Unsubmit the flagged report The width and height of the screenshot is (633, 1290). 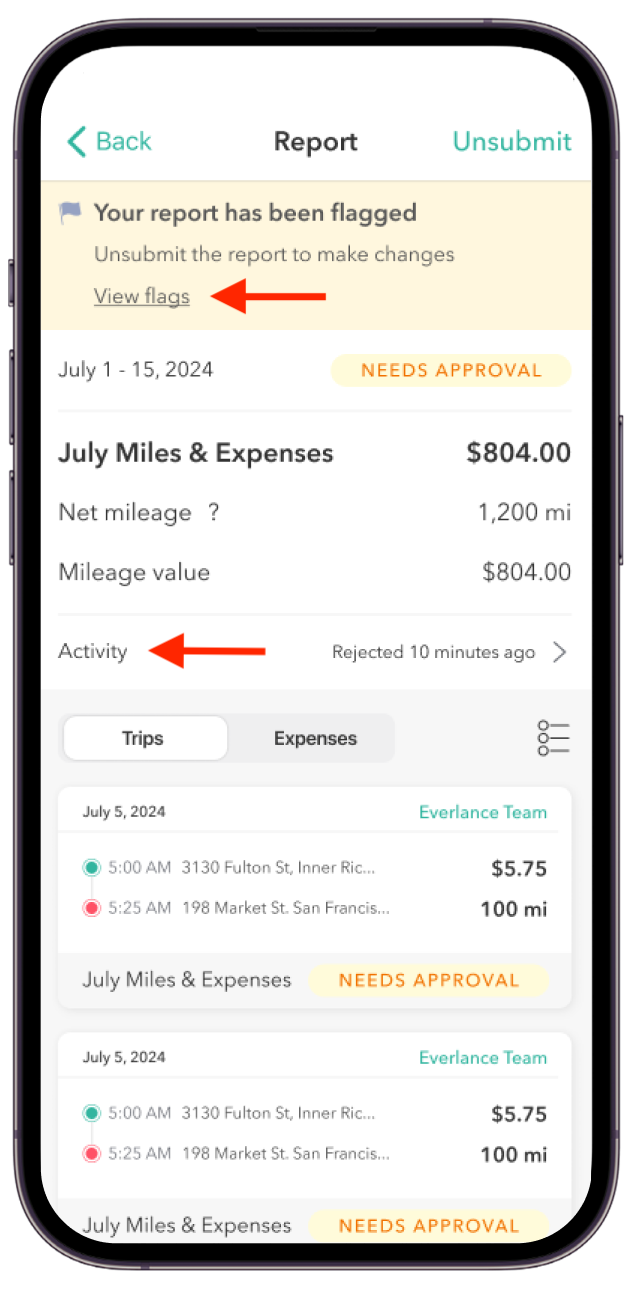tap(511, 141)
